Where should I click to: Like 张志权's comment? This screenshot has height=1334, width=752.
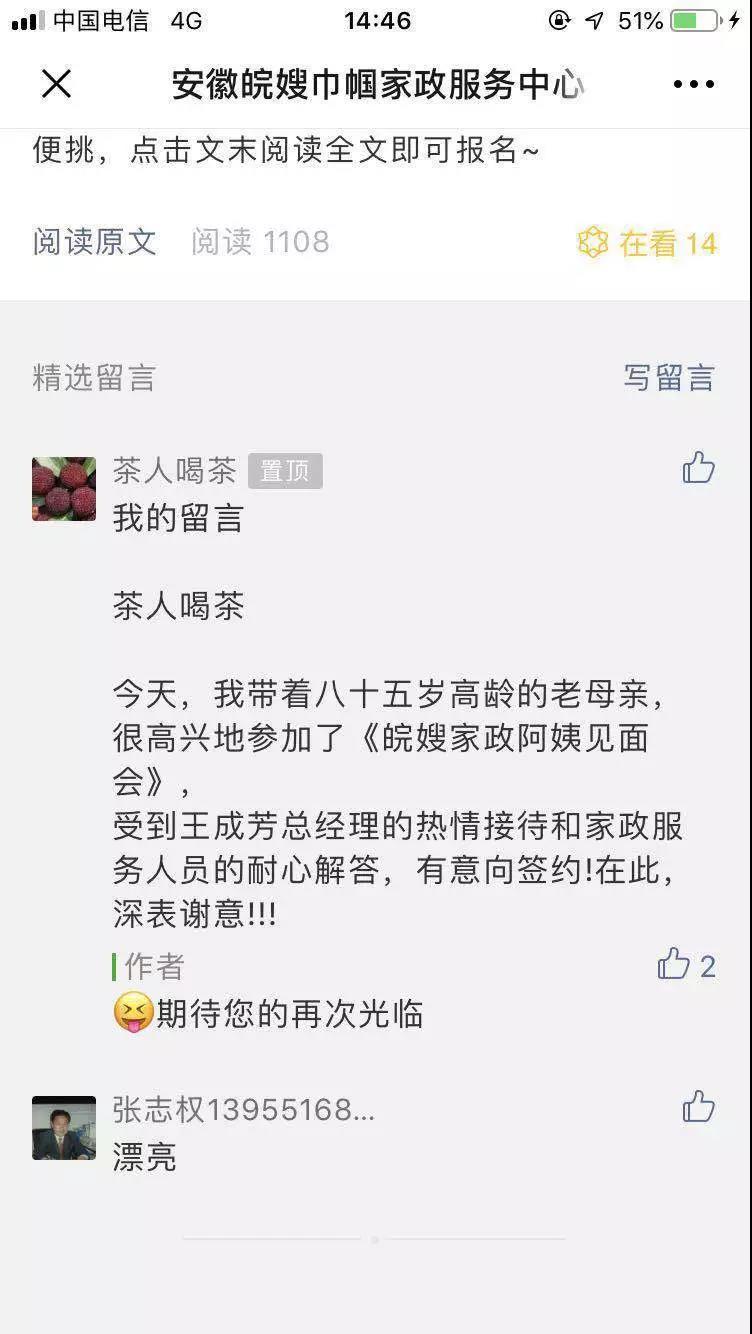(x=698, y=1107)
